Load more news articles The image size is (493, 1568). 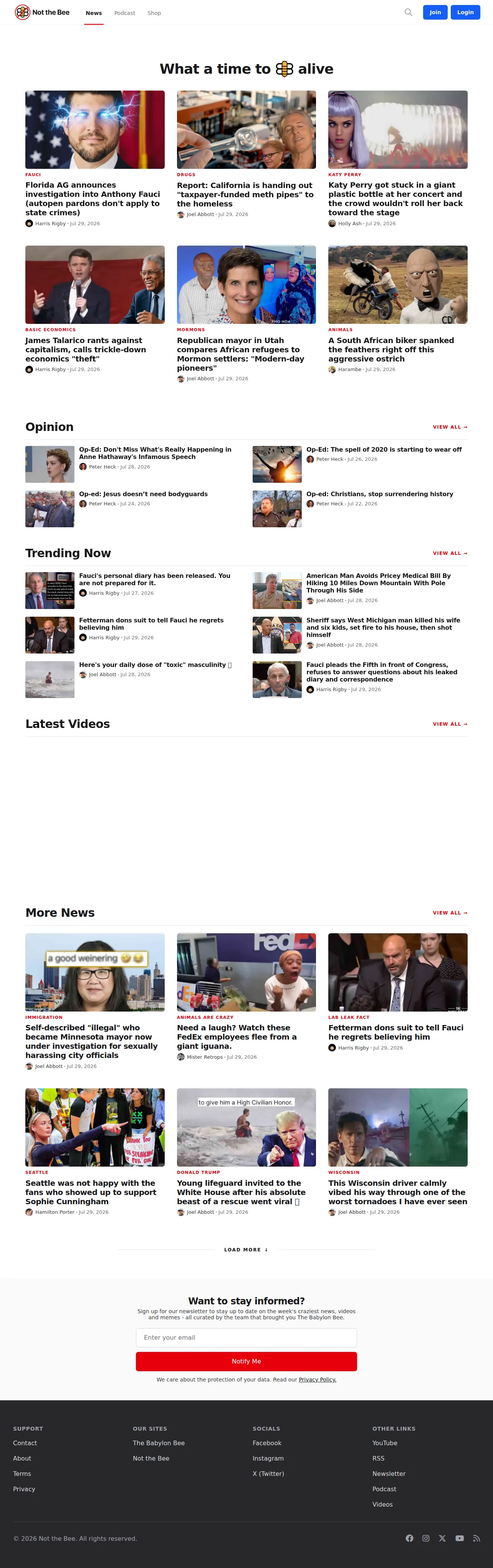[246, 1249]
